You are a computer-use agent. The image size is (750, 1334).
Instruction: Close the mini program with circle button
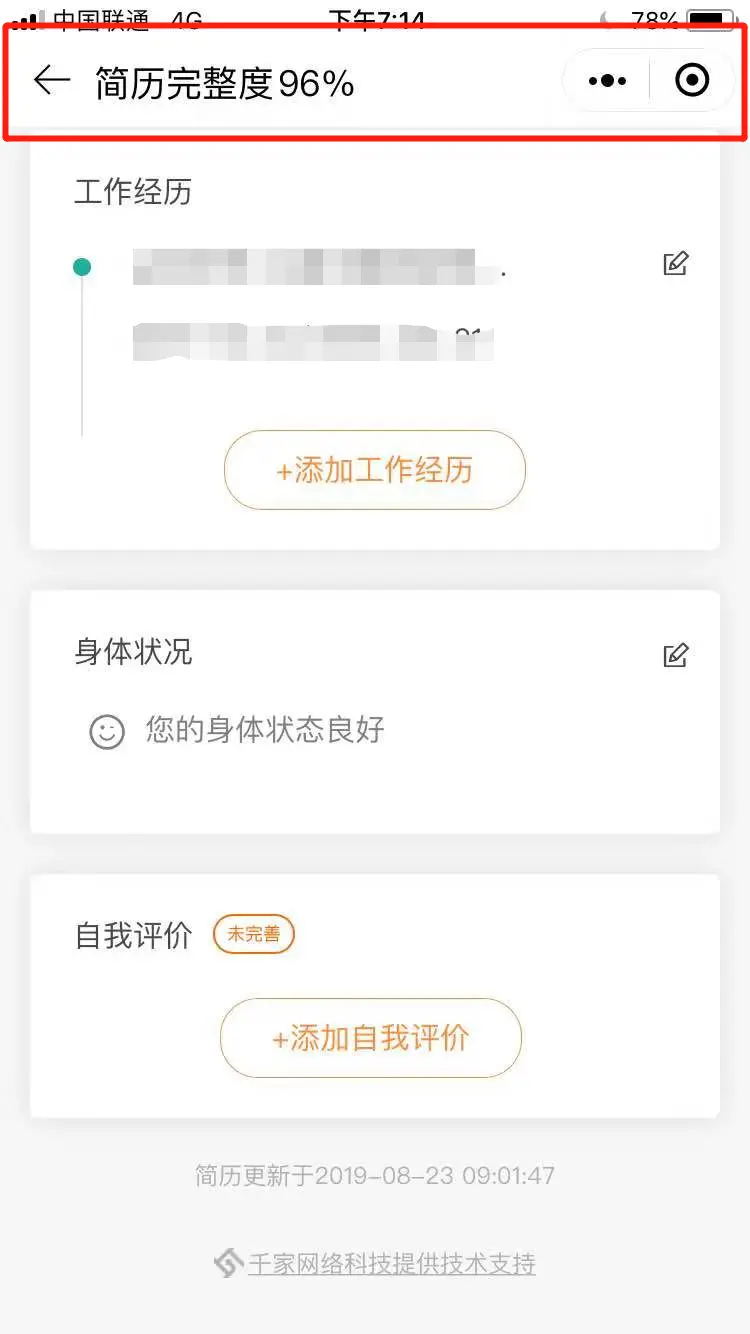point(692,80)
